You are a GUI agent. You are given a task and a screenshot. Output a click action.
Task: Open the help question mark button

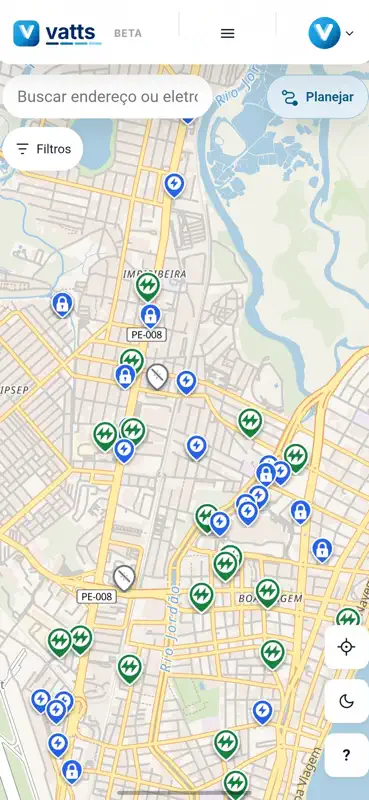coord(347,755)
